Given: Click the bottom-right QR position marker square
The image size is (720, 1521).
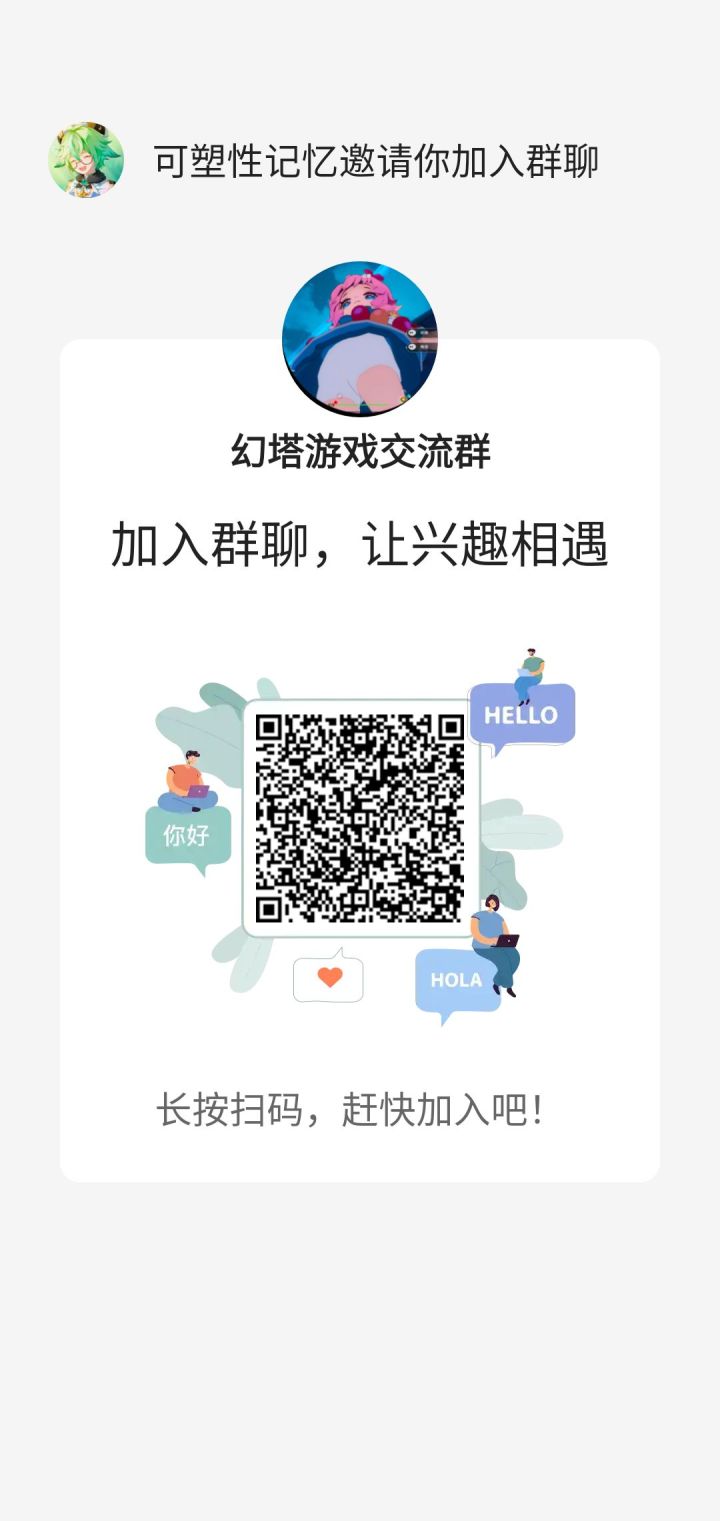Looking at the screenshot, I should [x=440, y=900].
